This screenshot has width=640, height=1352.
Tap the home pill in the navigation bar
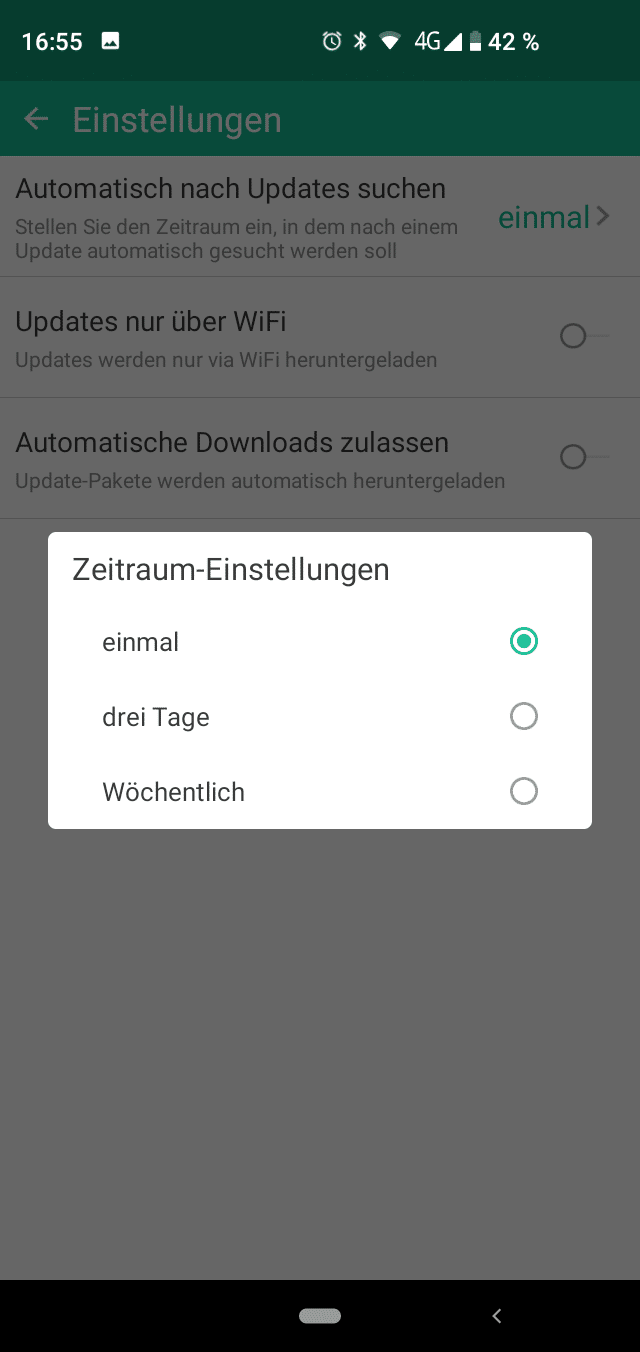(x=320, y=1316)
